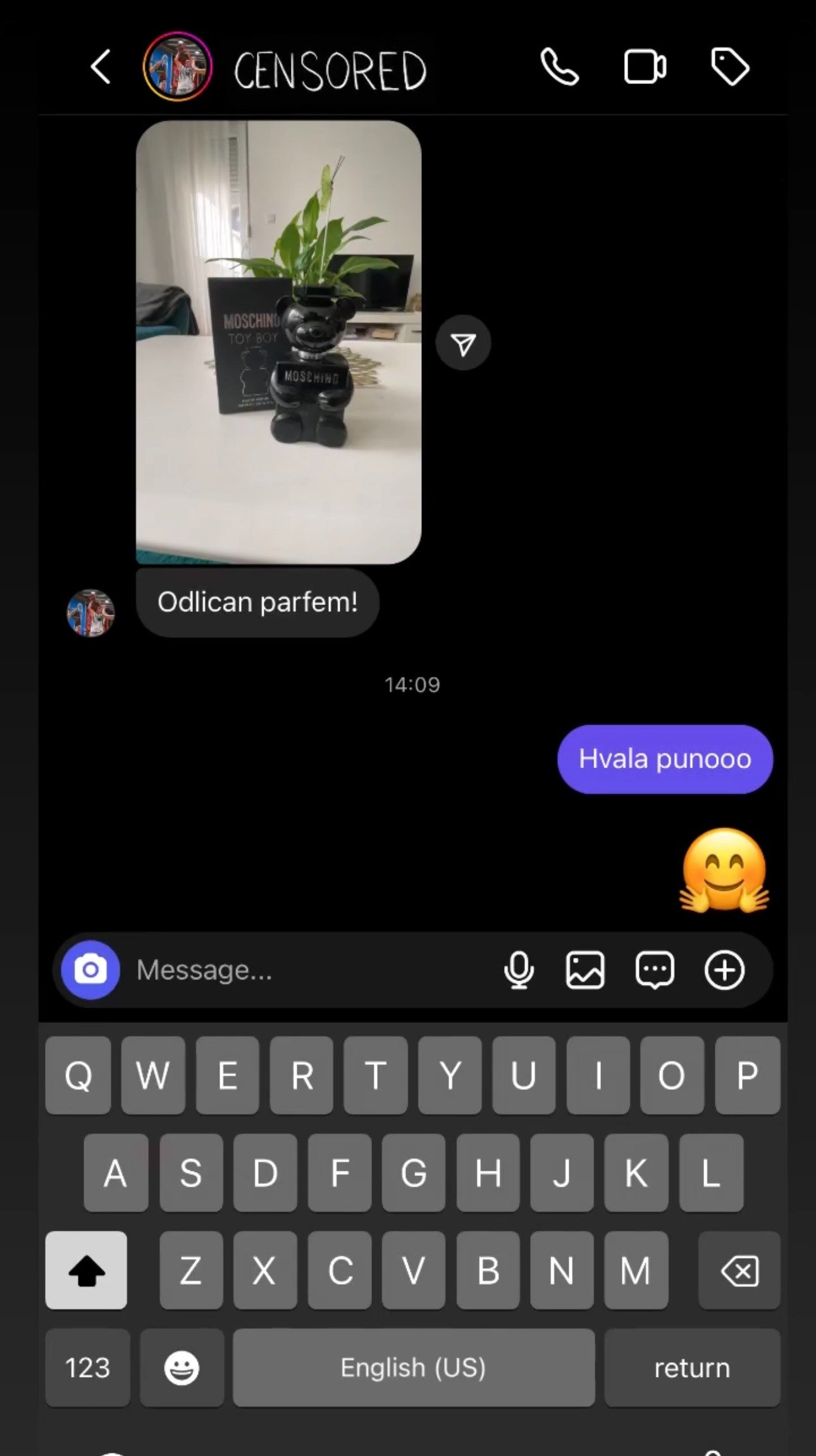
Task: Pick a photo from the gallery
Action: [585, 970]
